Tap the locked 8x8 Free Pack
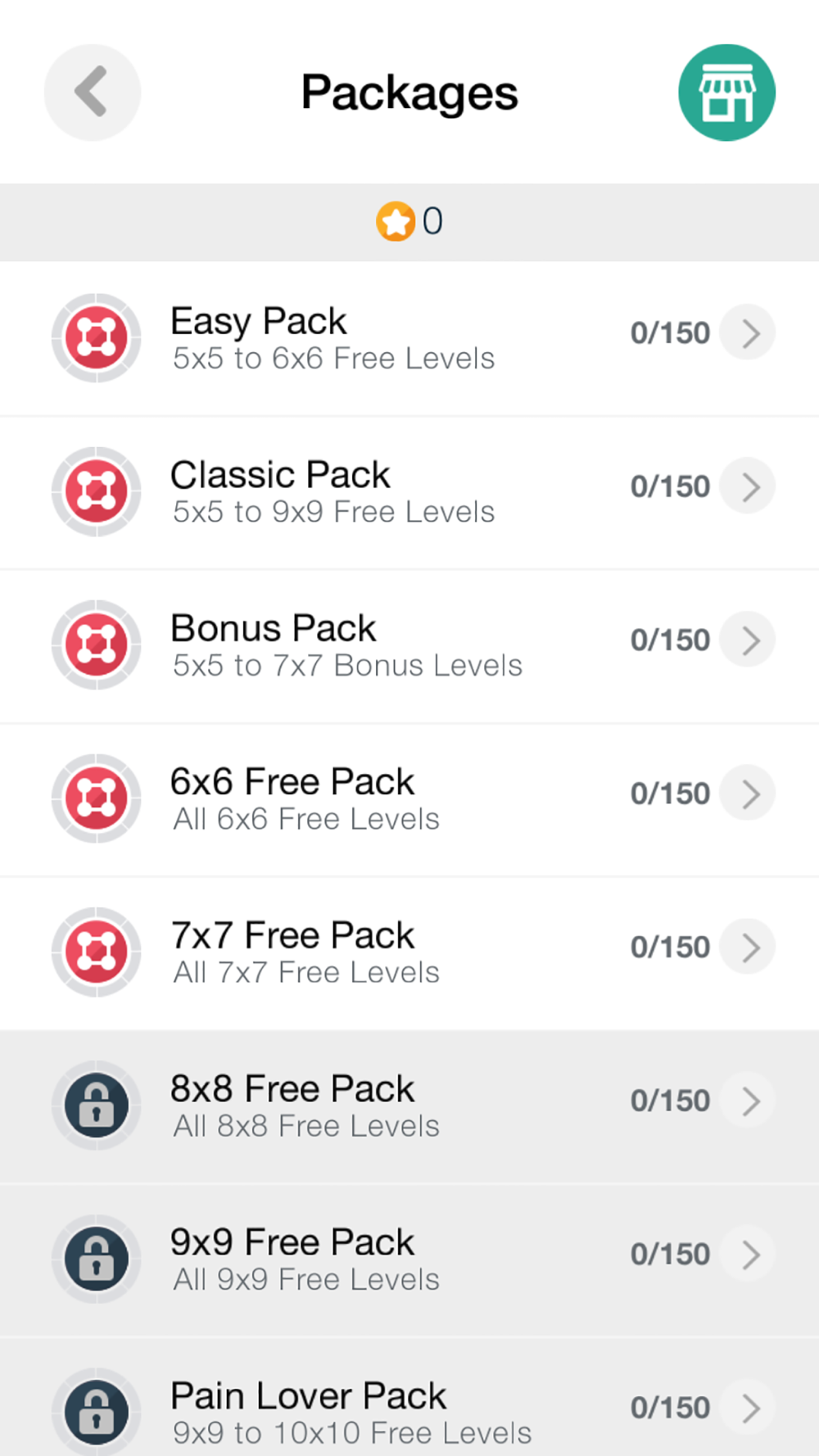 coord(409,1106)
